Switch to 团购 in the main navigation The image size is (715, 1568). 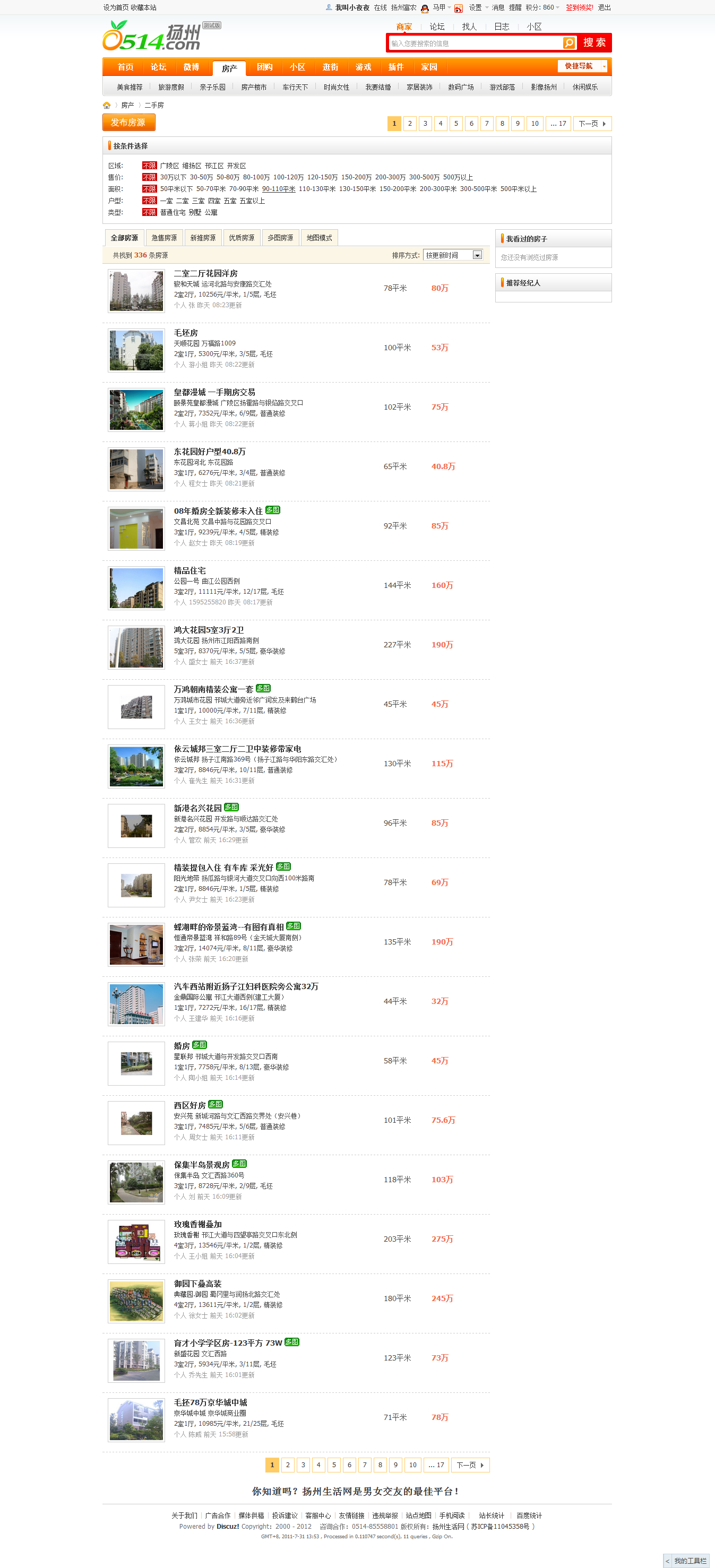pyautogui.click(x=264, y=67)
